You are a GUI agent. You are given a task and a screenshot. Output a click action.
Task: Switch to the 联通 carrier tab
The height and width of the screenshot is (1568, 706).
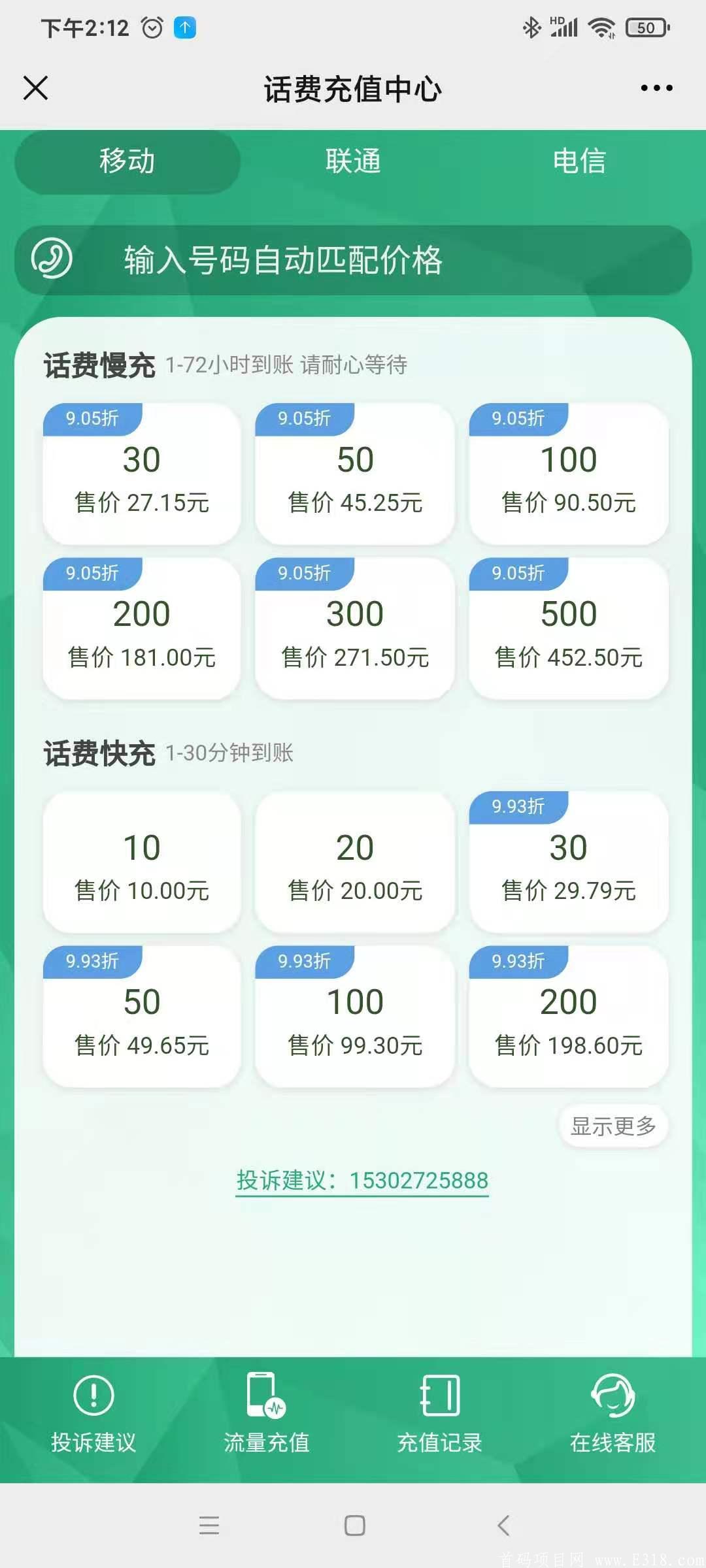pyautogui.click(x=353, y=161)
